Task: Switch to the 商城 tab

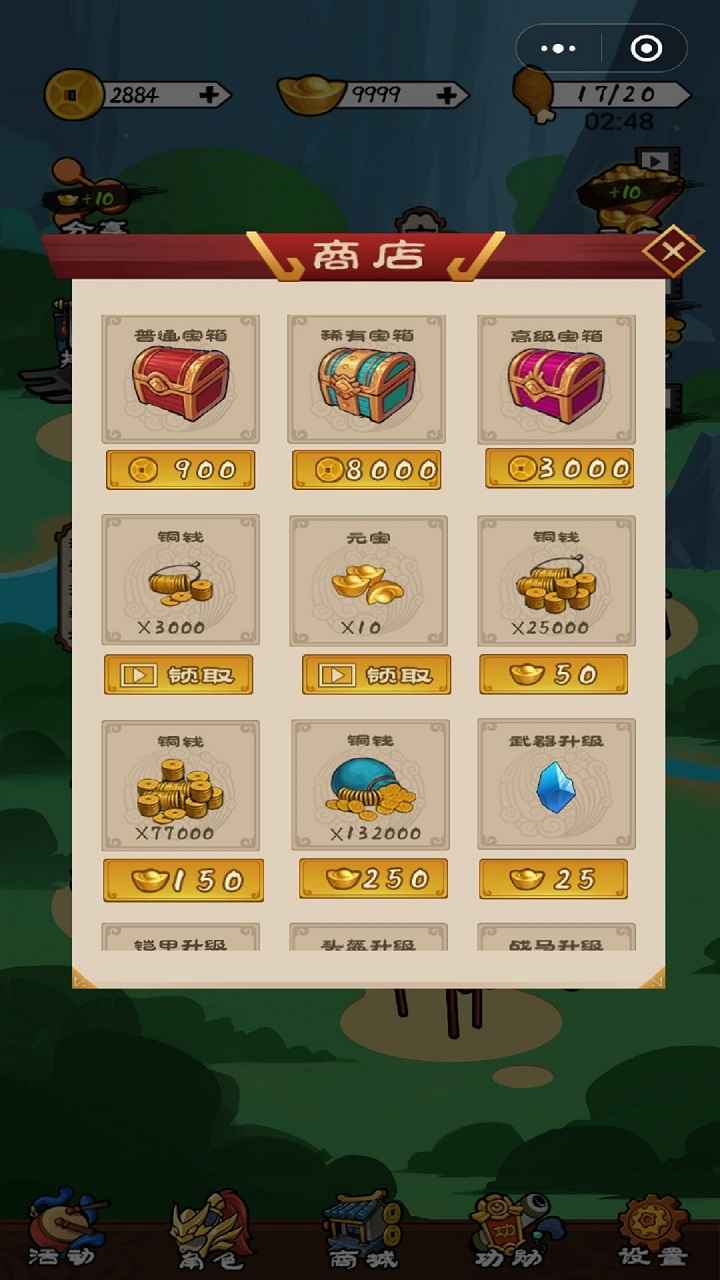Action: click(x=360, y=1230)
